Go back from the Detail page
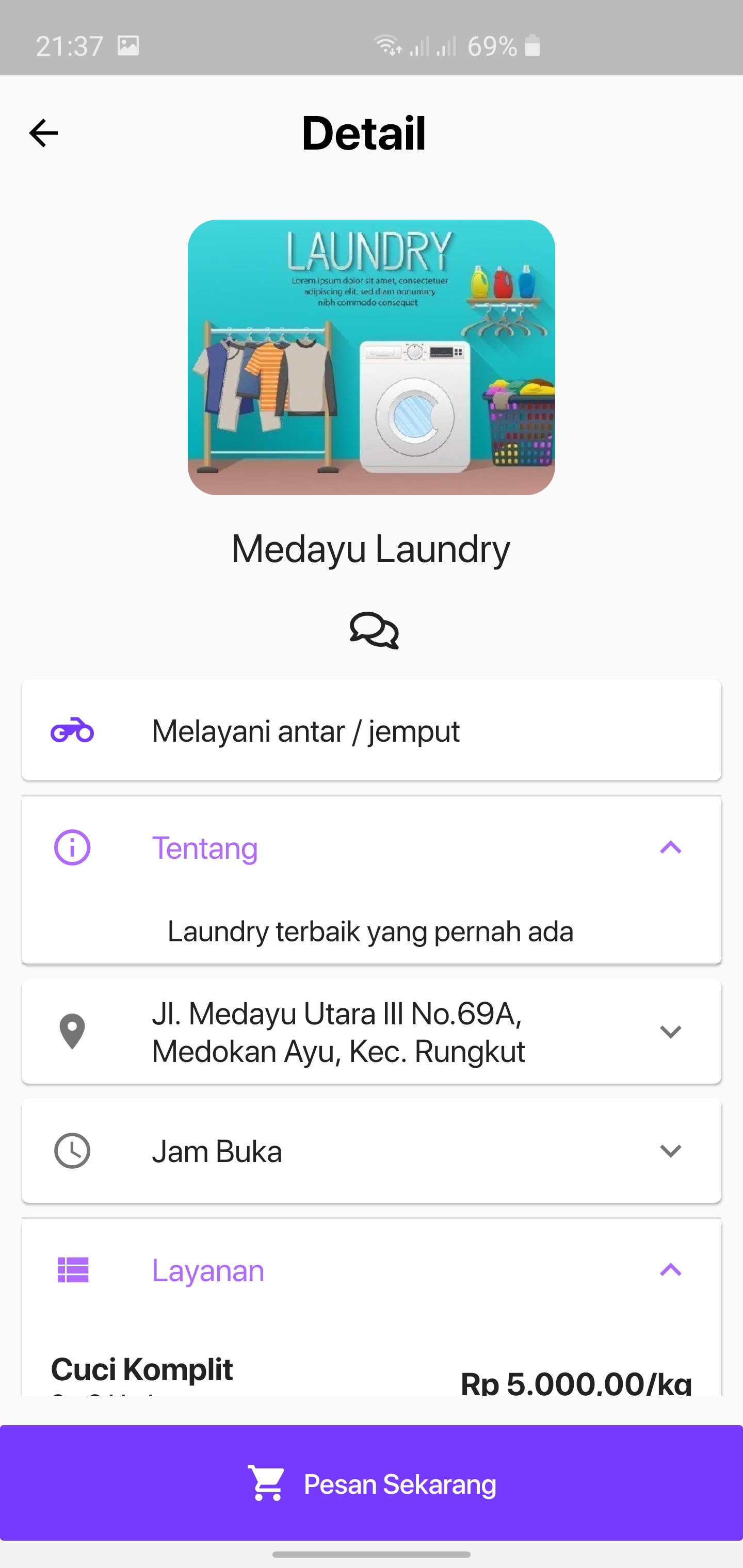 click(x=43, y=133)
